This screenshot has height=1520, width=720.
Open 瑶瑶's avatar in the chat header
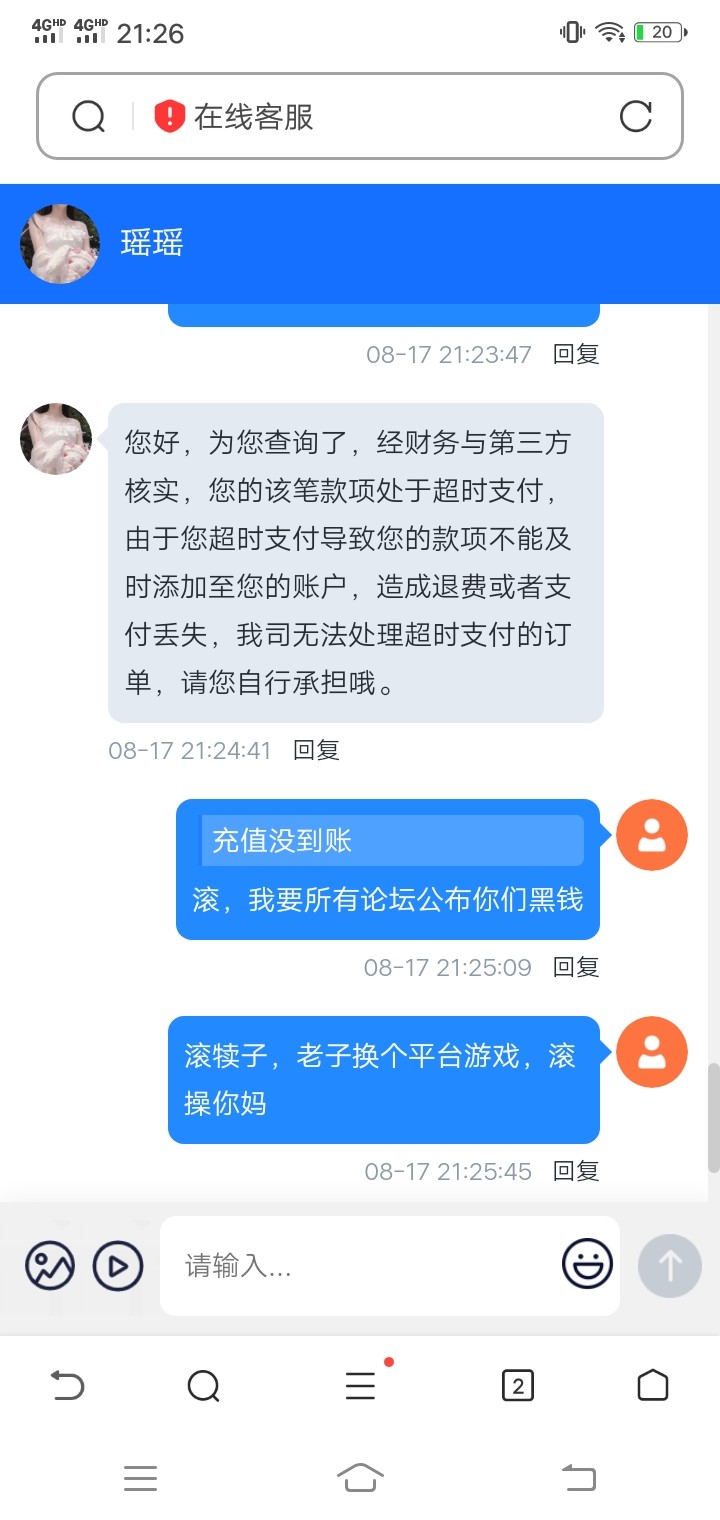coord(60,244)
